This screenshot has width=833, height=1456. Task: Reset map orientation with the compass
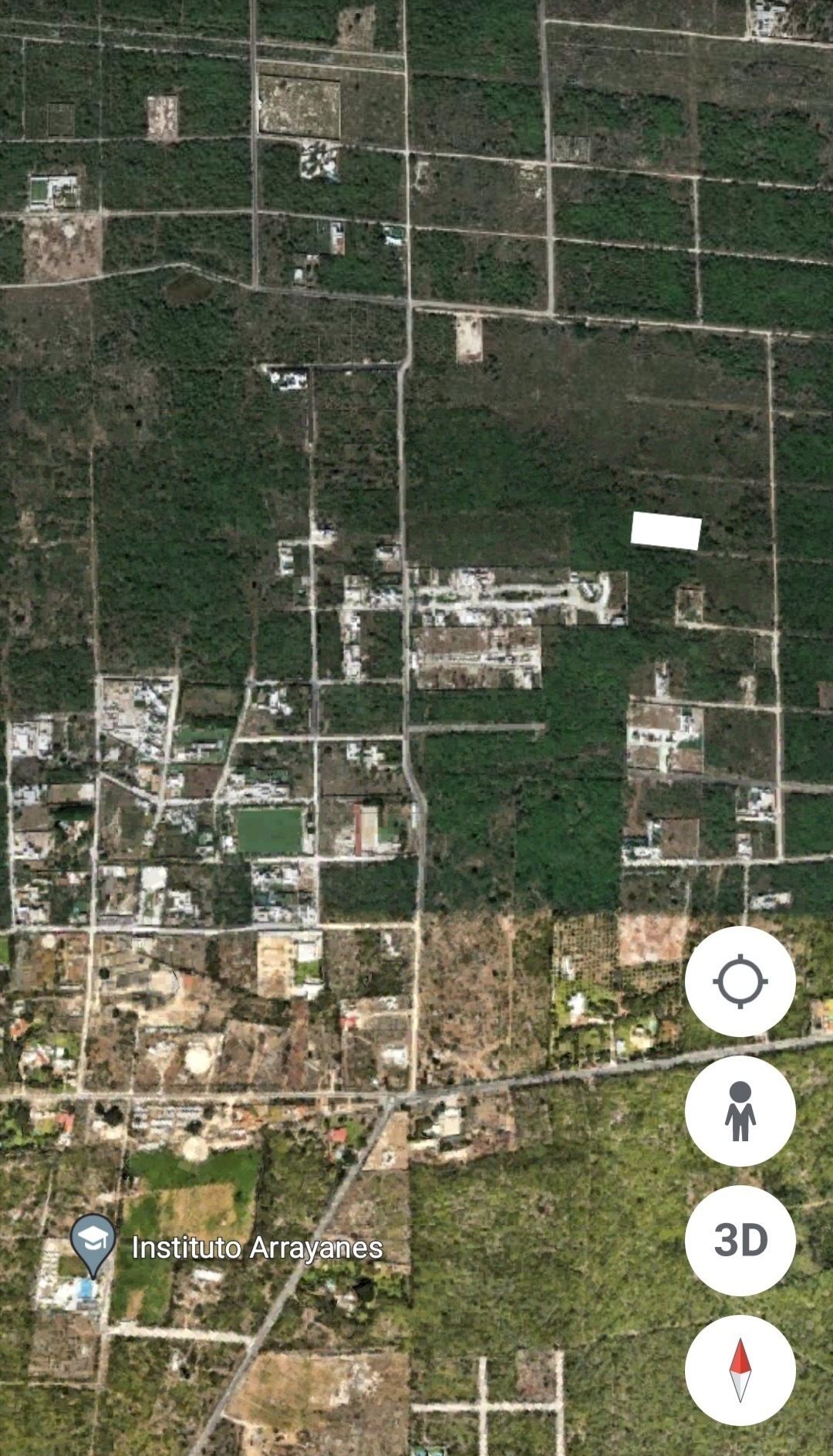(740, 1370)
